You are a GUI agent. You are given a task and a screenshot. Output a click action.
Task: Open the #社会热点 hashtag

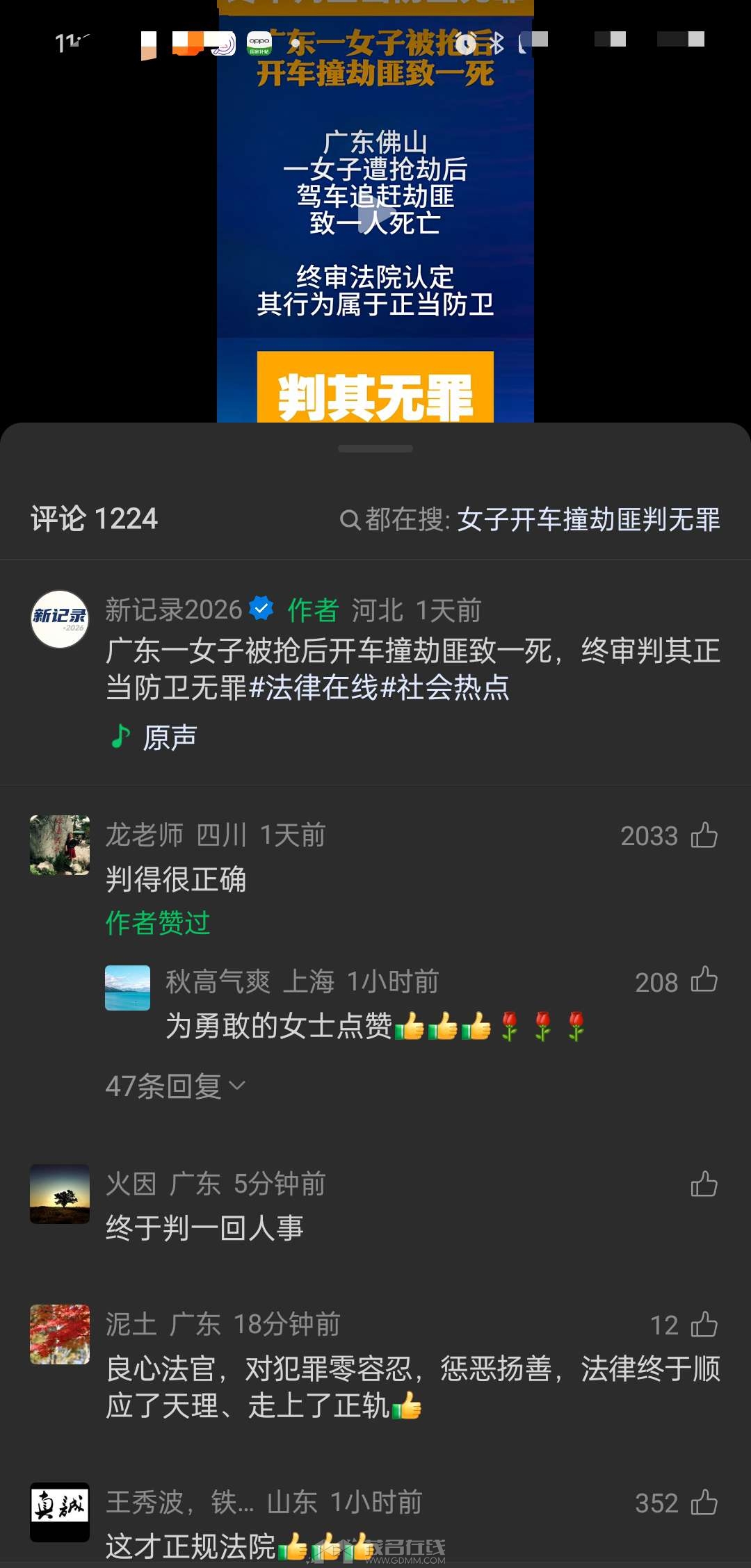[446, 688]
